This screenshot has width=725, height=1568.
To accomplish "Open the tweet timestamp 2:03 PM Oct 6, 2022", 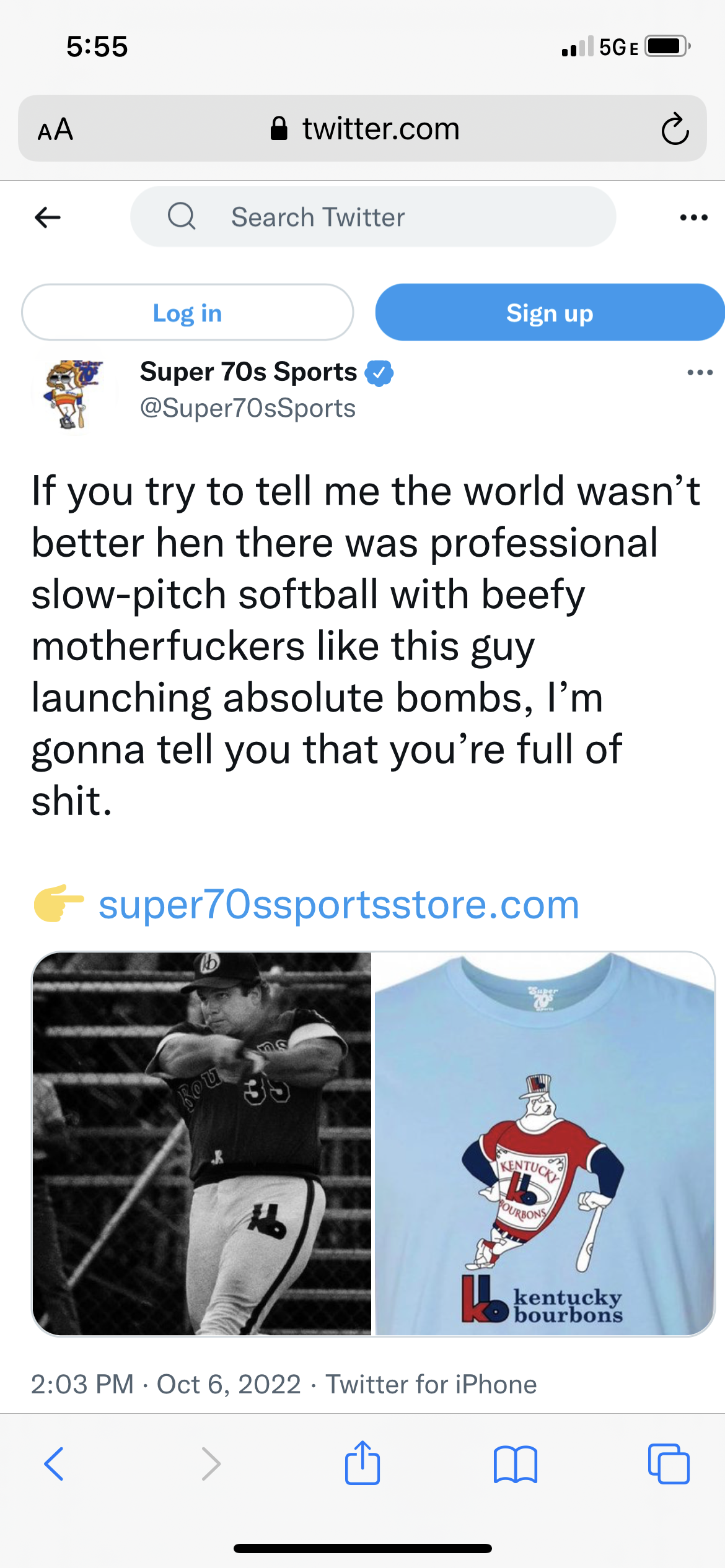I will 166,1384.
